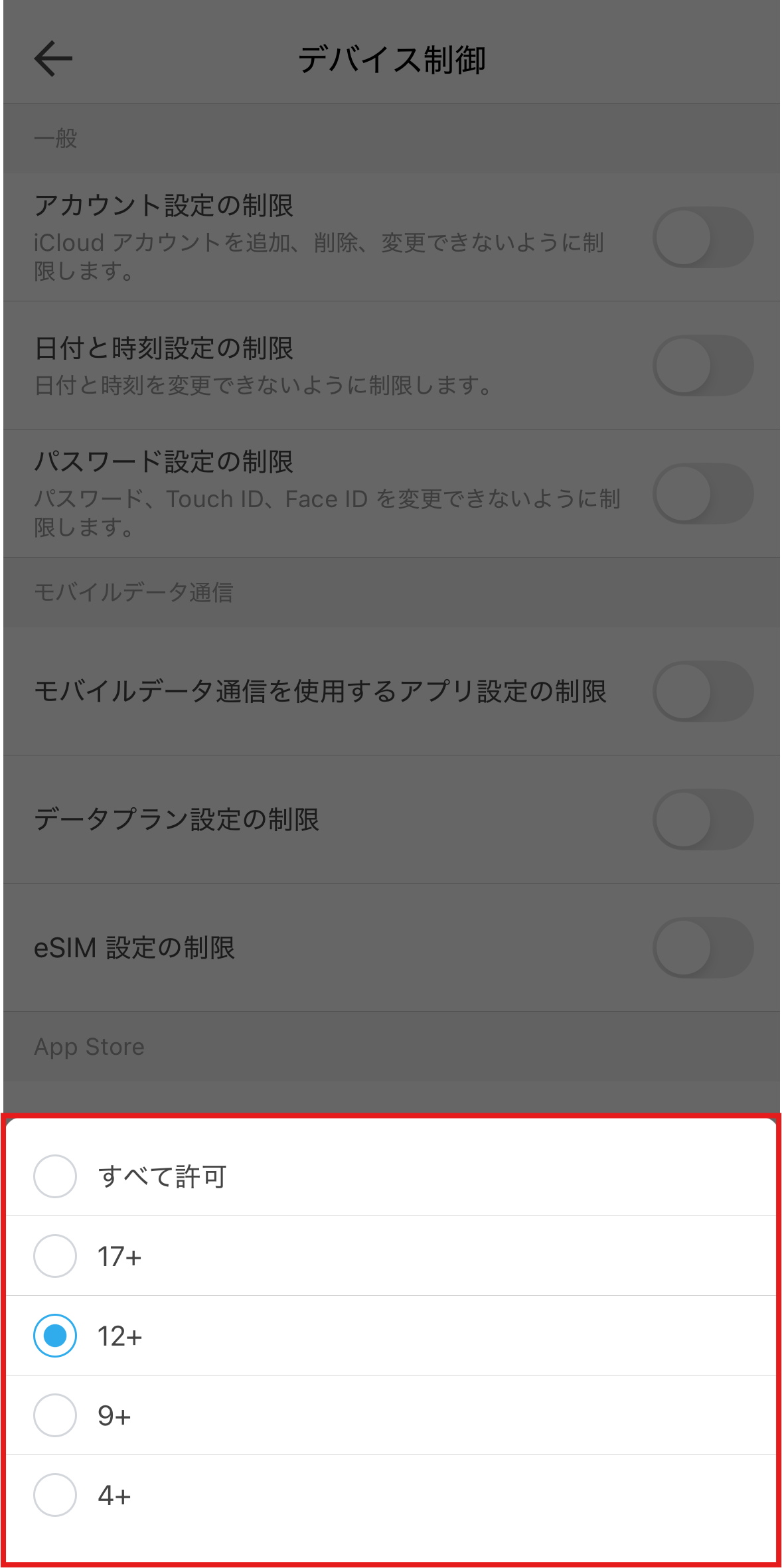Pick the 9+ age rating

tap(55, 1415)
